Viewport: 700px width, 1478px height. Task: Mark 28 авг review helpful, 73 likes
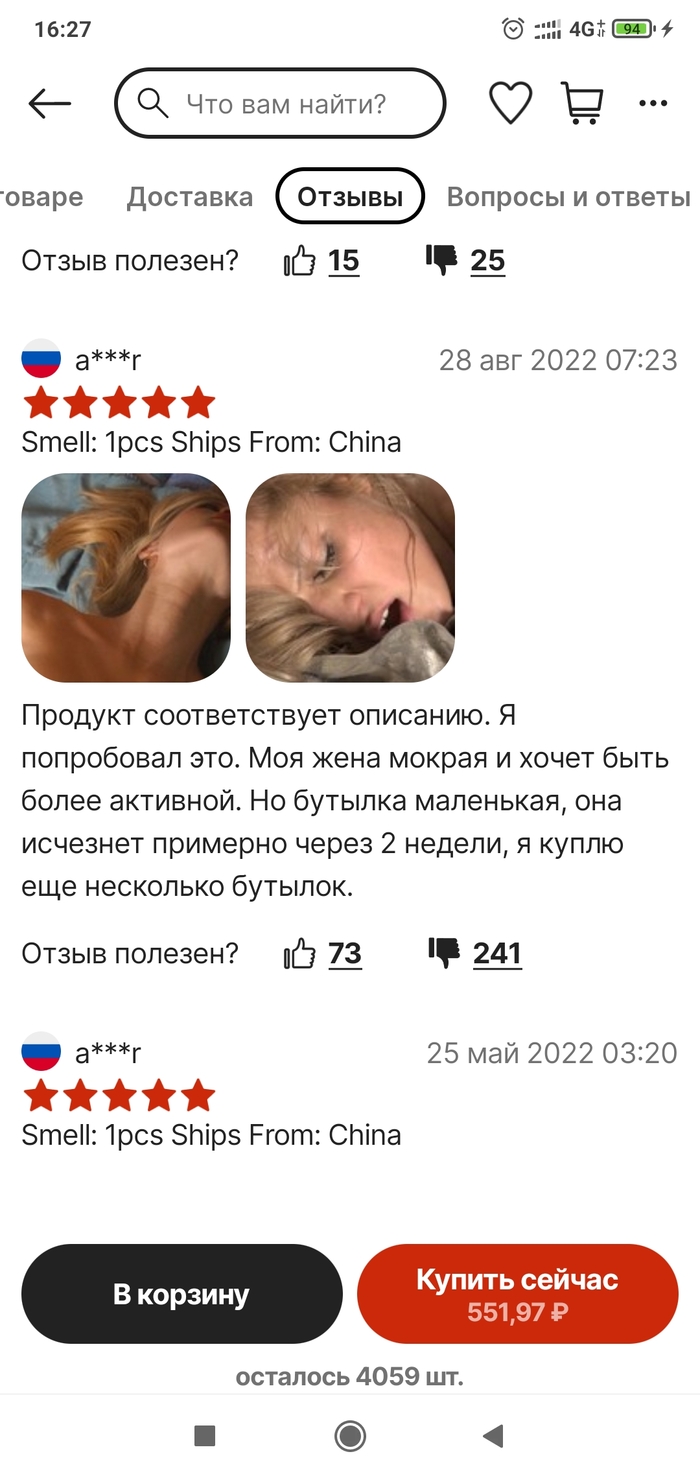coord(300,954)
